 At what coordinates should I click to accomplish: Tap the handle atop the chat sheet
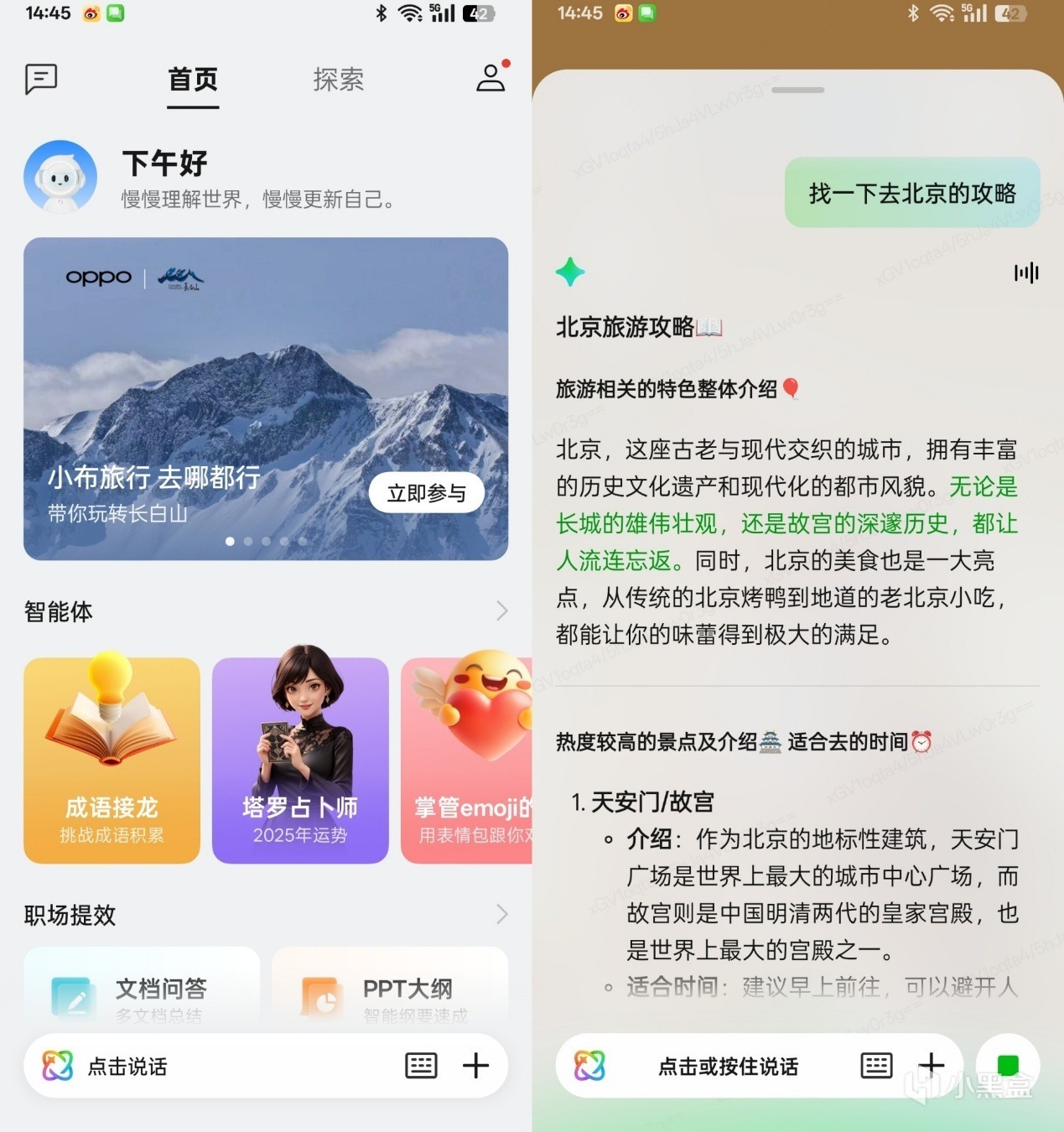[x=797, y=90]
